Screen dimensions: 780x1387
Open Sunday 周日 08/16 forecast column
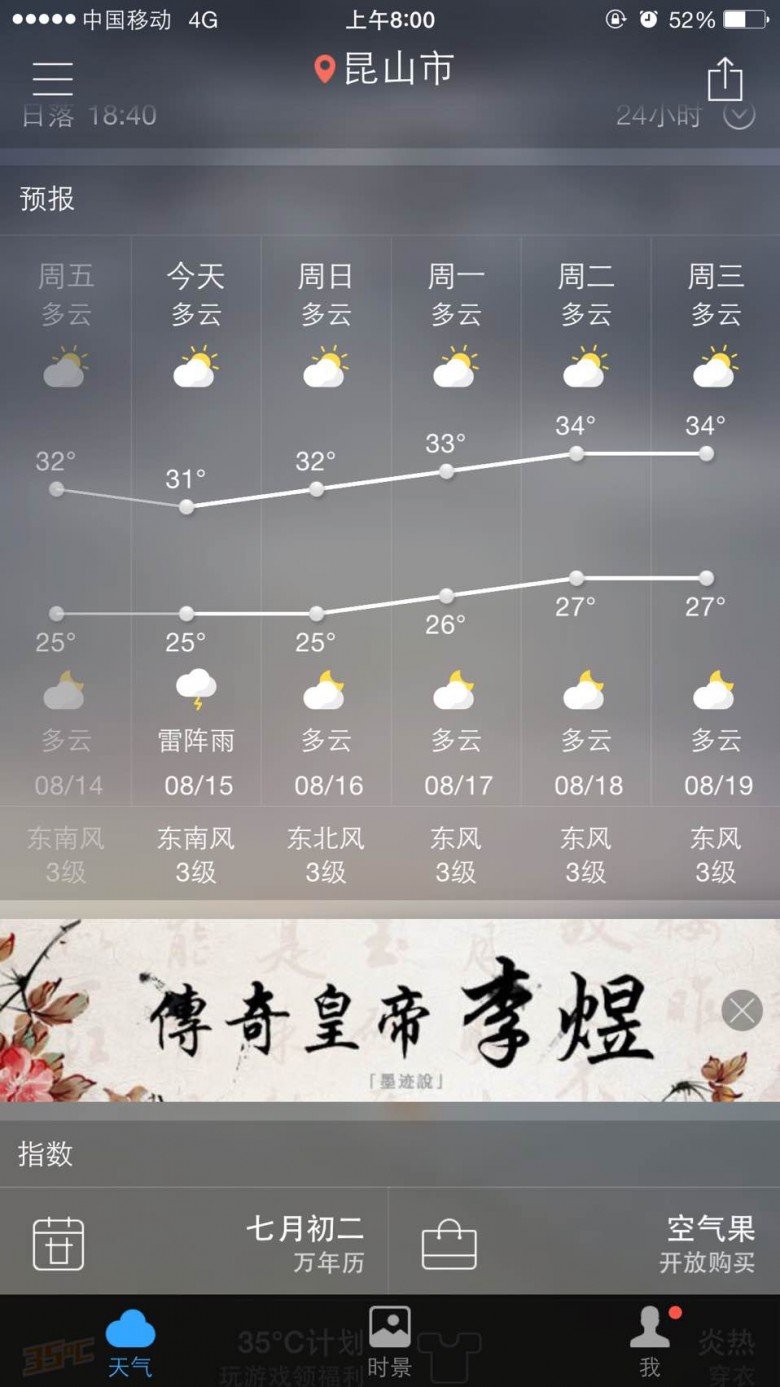point(326,520)
